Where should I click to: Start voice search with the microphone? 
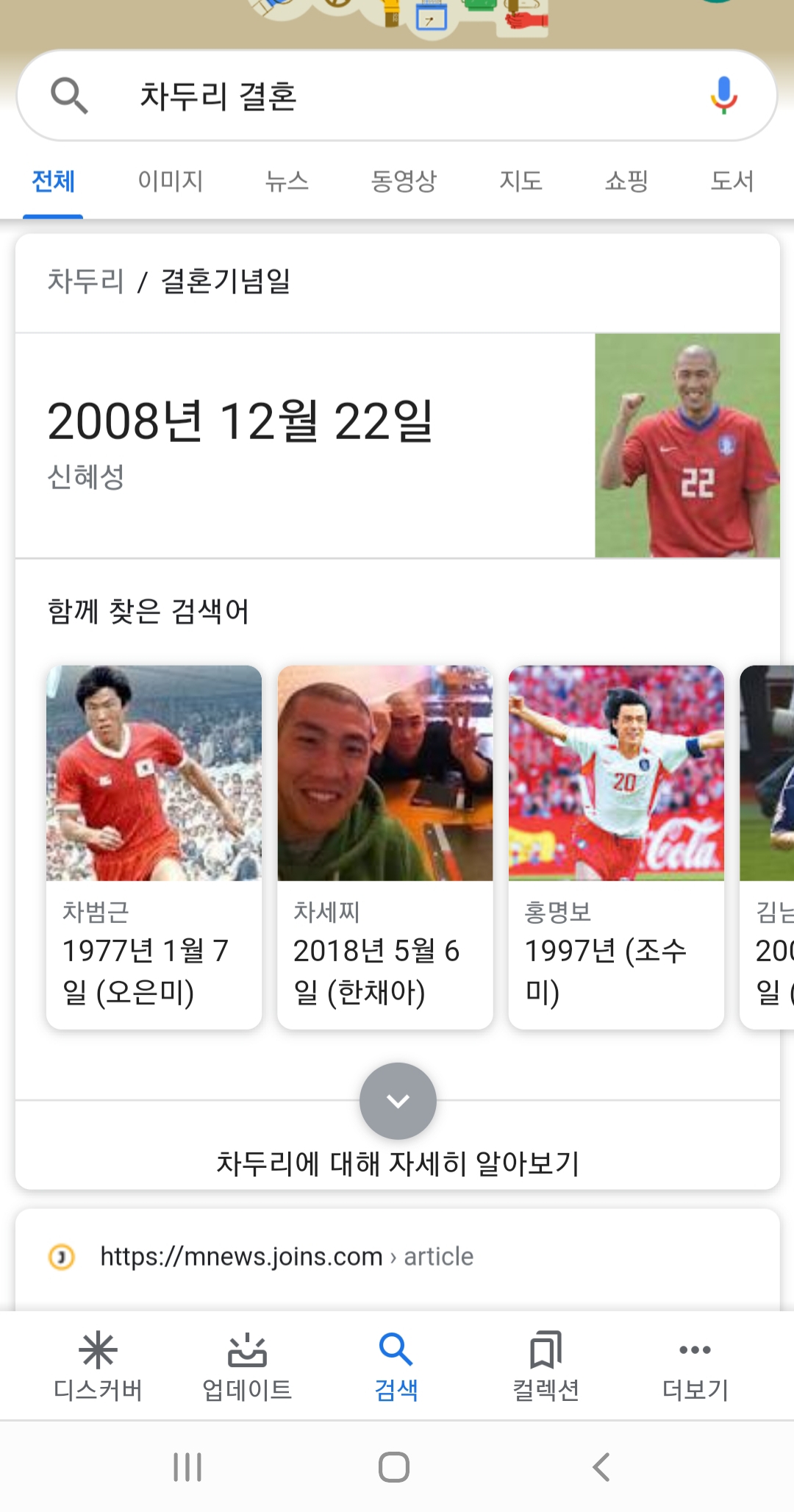pos(723,96)
